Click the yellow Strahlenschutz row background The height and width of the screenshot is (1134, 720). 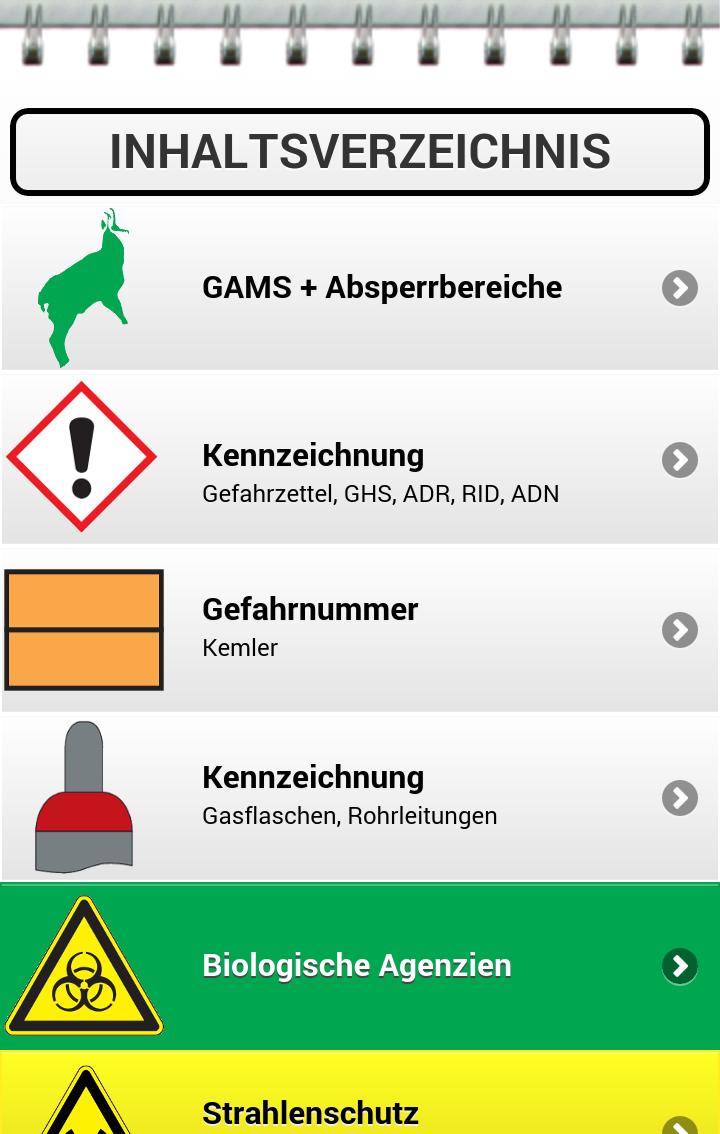tap(450, 1100)
